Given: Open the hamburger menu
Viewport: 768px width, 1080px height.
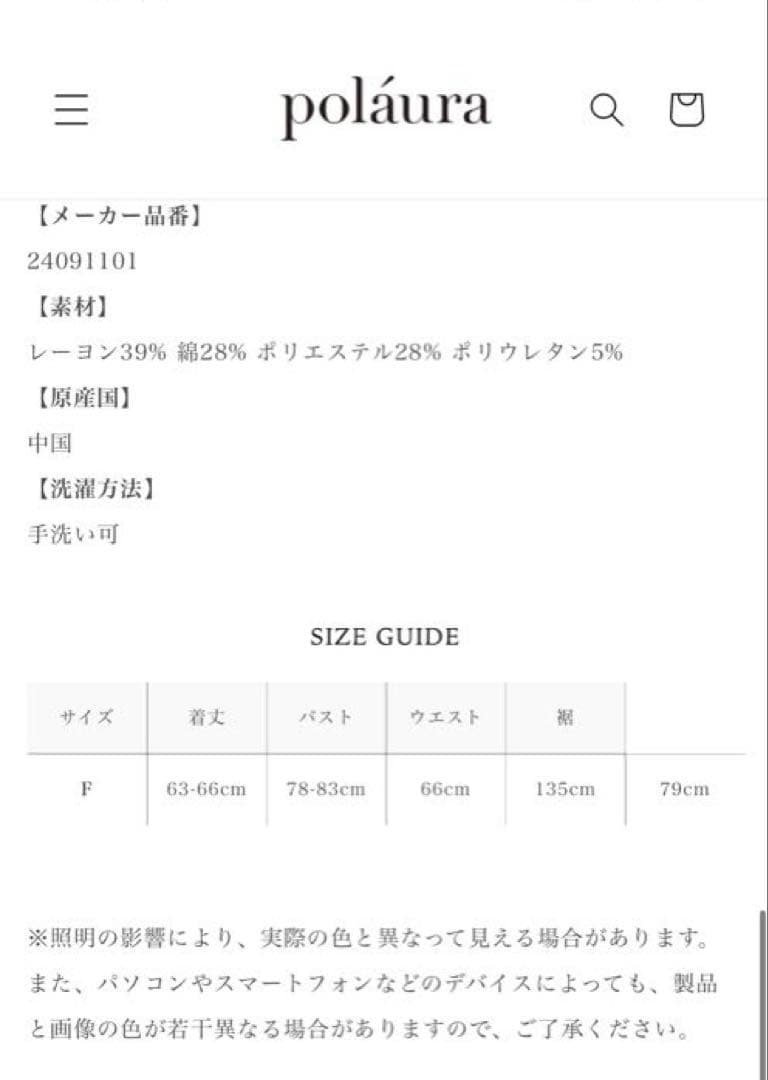Looking at the screenshot, I should (x=71, y=109).
